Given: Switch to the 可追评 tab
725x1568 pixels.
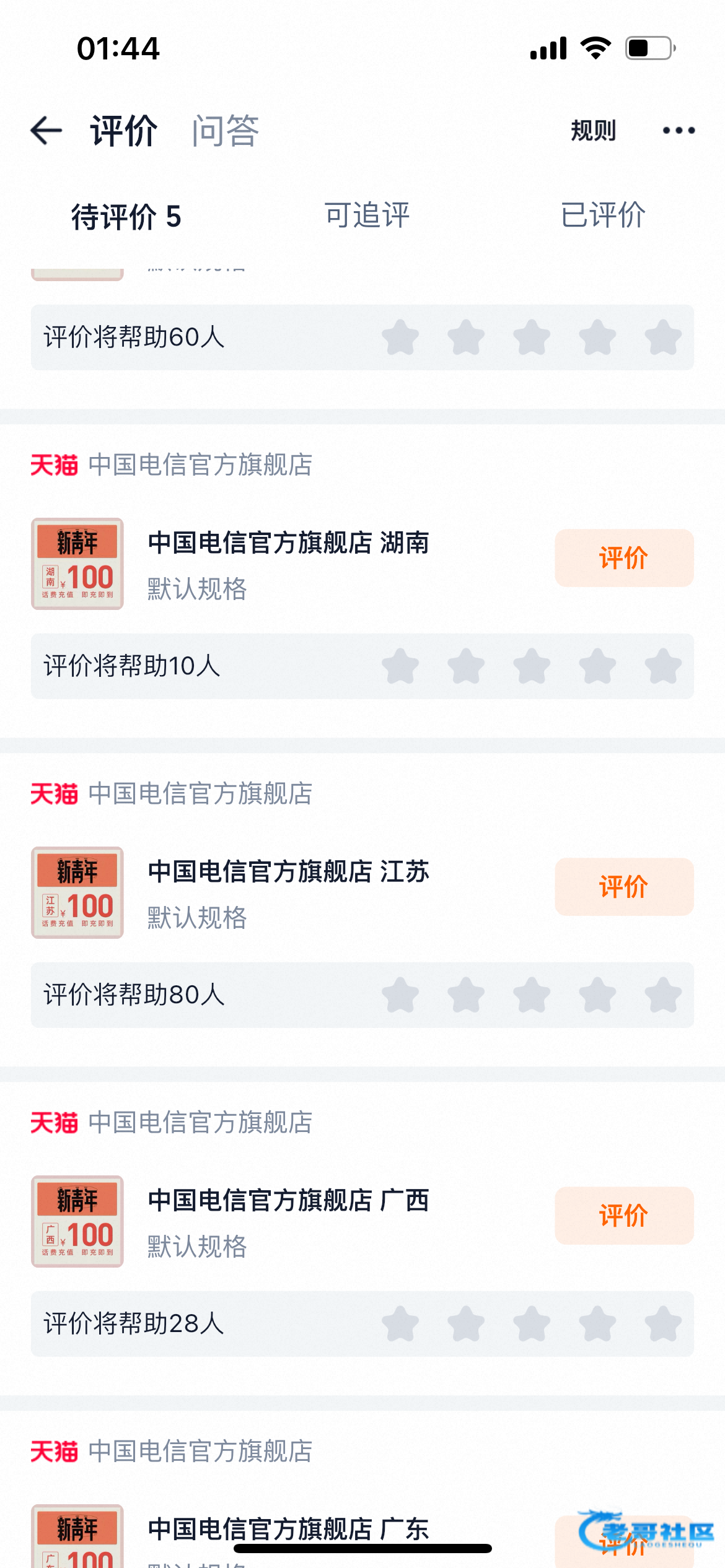Looking at the screenshot, I should (x=367, y=216).
